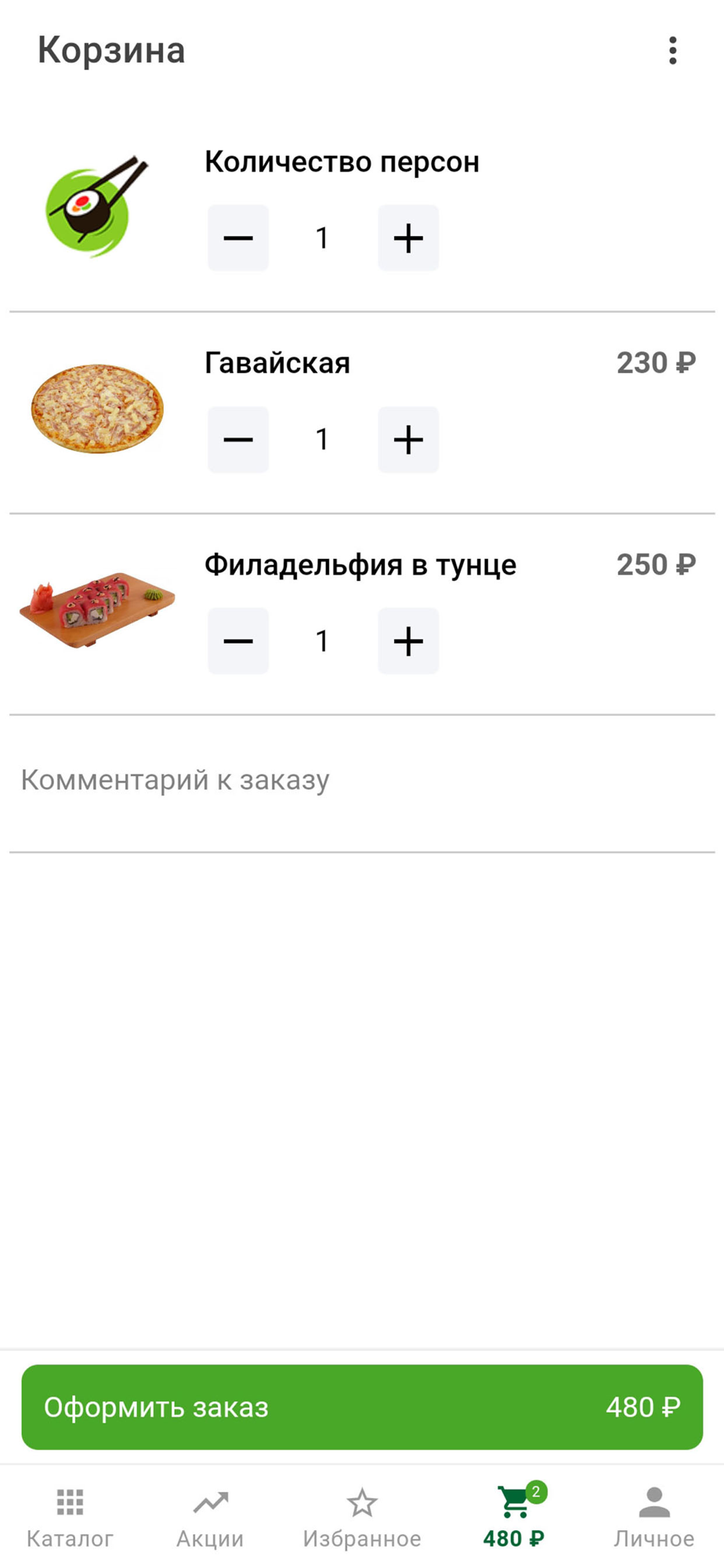Add one more Филадельфия в тунце
Viewport: 724px width, 1568px height.
(408, 641)
